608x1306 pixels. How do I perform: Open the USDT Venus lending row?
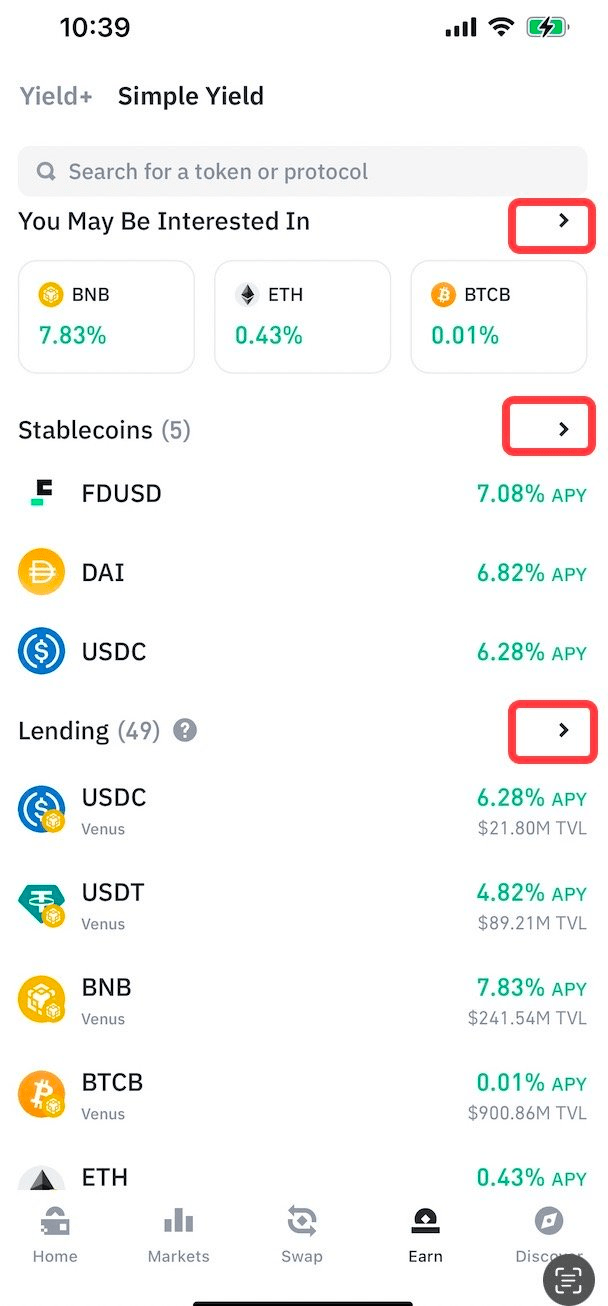[302, 905]
